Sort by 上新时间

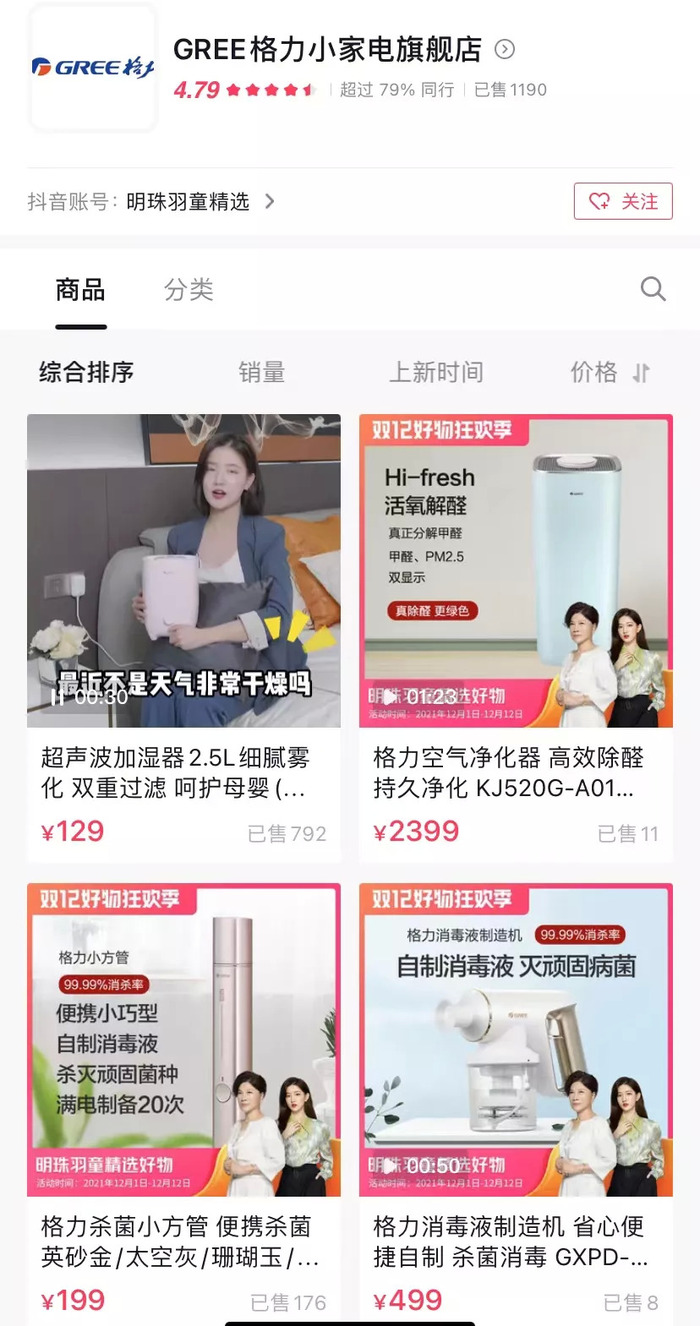[435, 373]
